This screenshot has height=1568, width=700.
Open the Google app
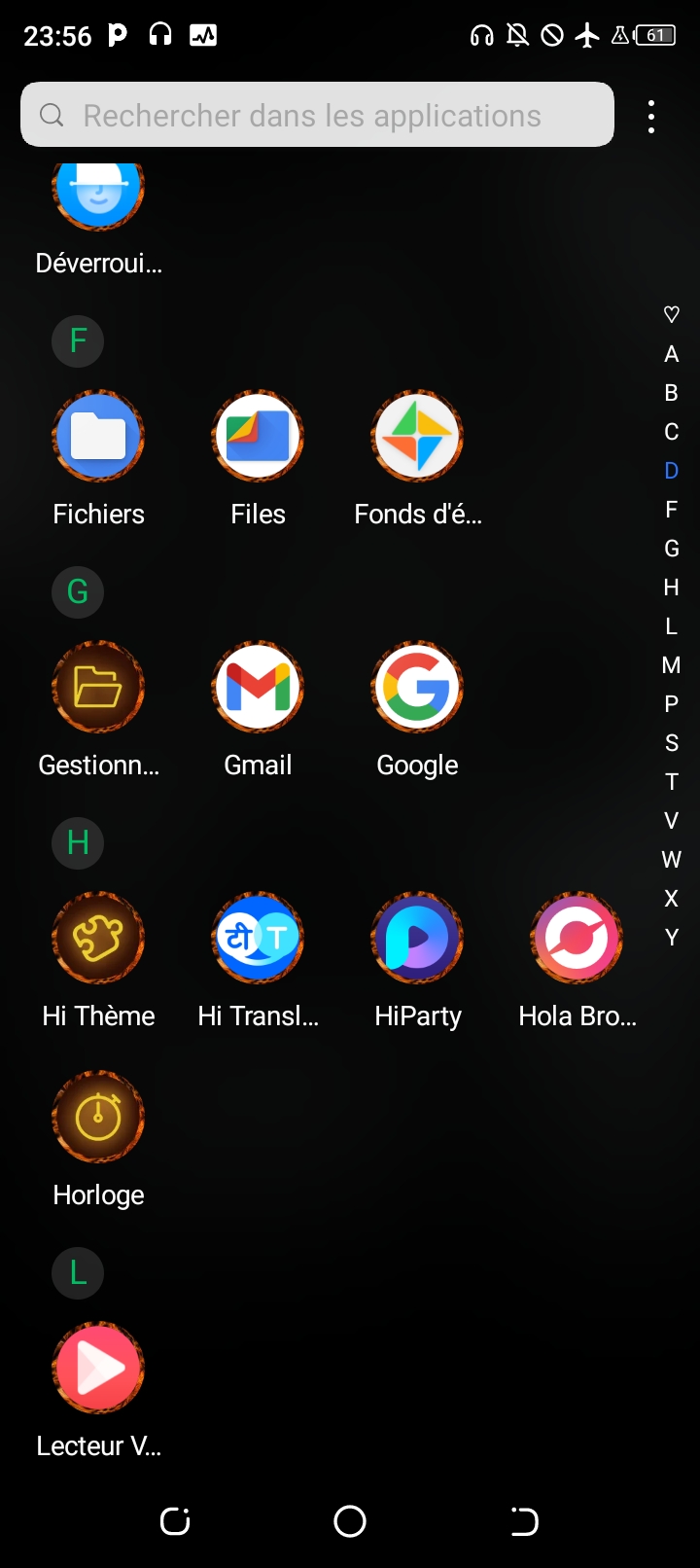click(x=417, y=689)
